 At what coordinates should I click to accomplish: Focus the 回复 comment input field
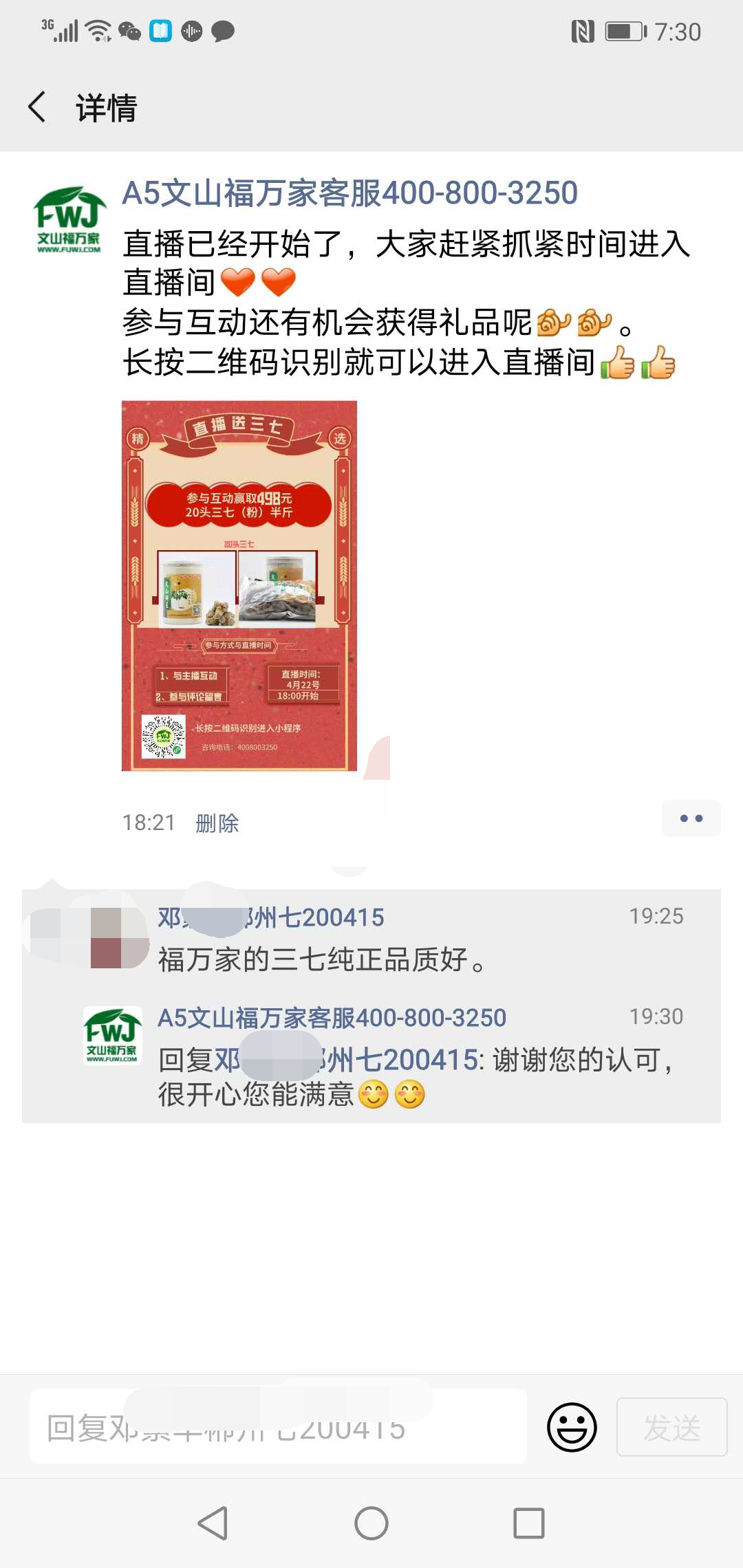278,1428
